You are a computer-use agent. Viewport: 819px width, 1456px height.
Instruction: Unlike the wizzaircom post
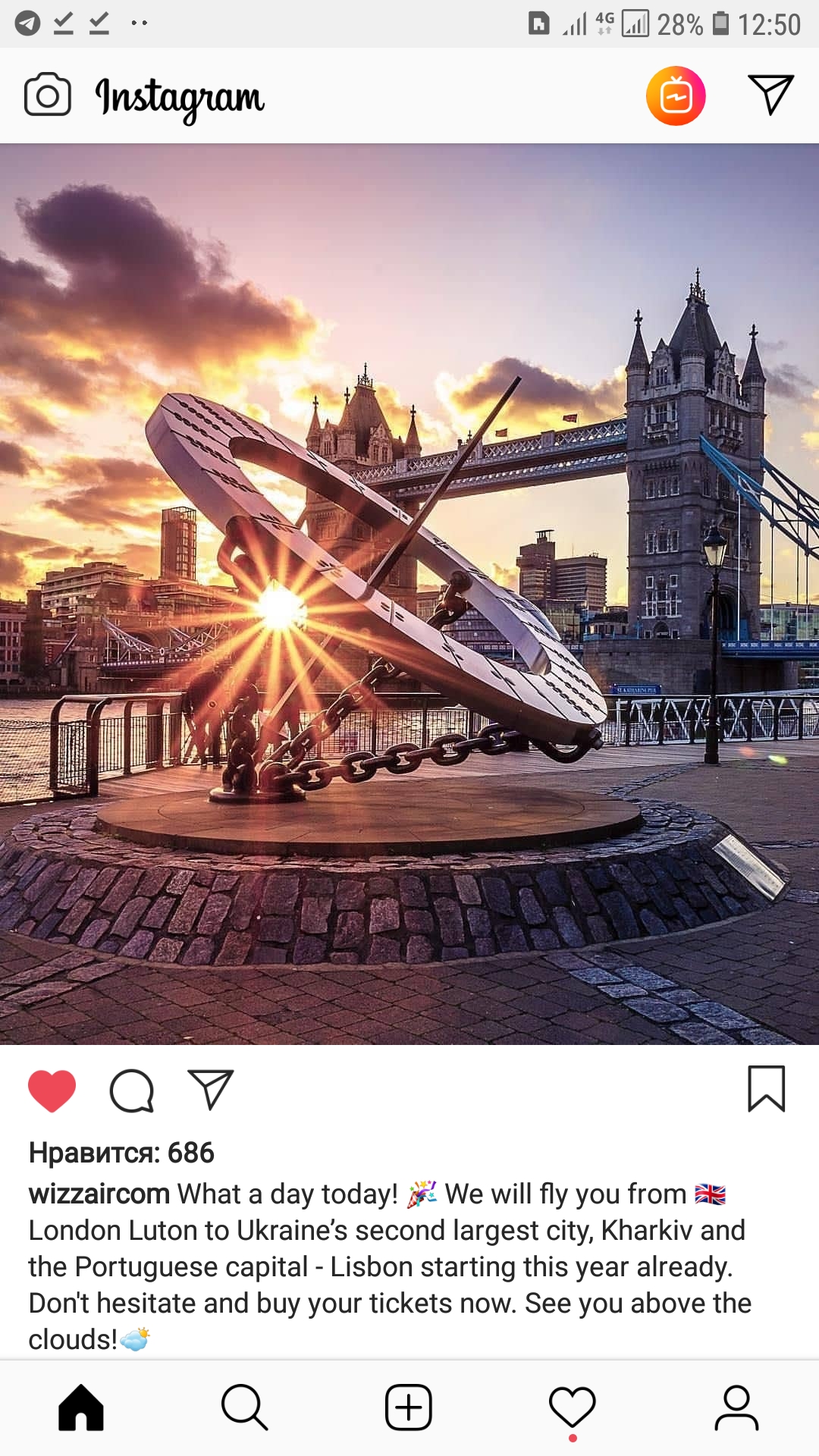click(x=52, y=1091)
